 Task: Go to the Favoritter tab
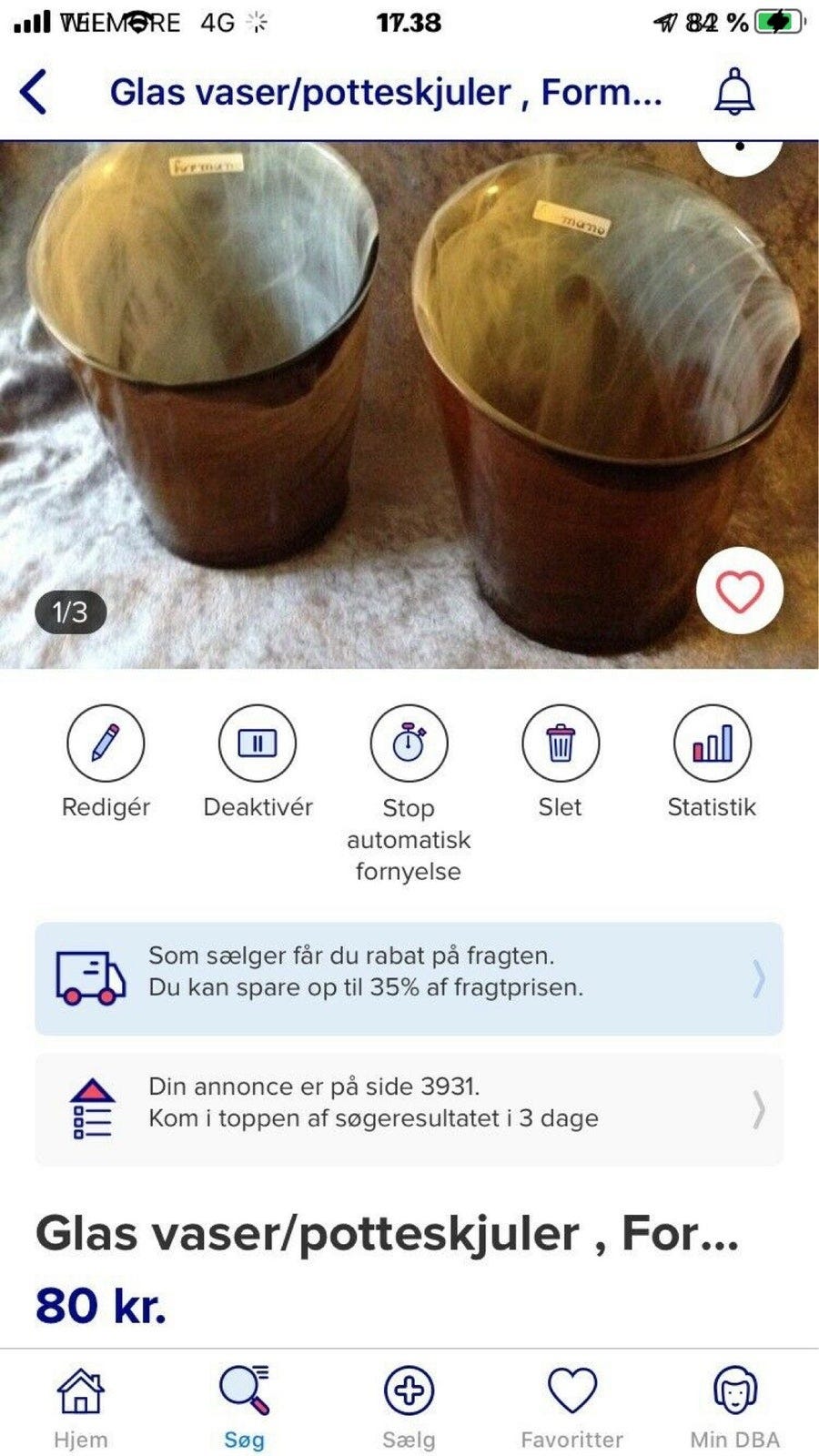[571, 1406]
